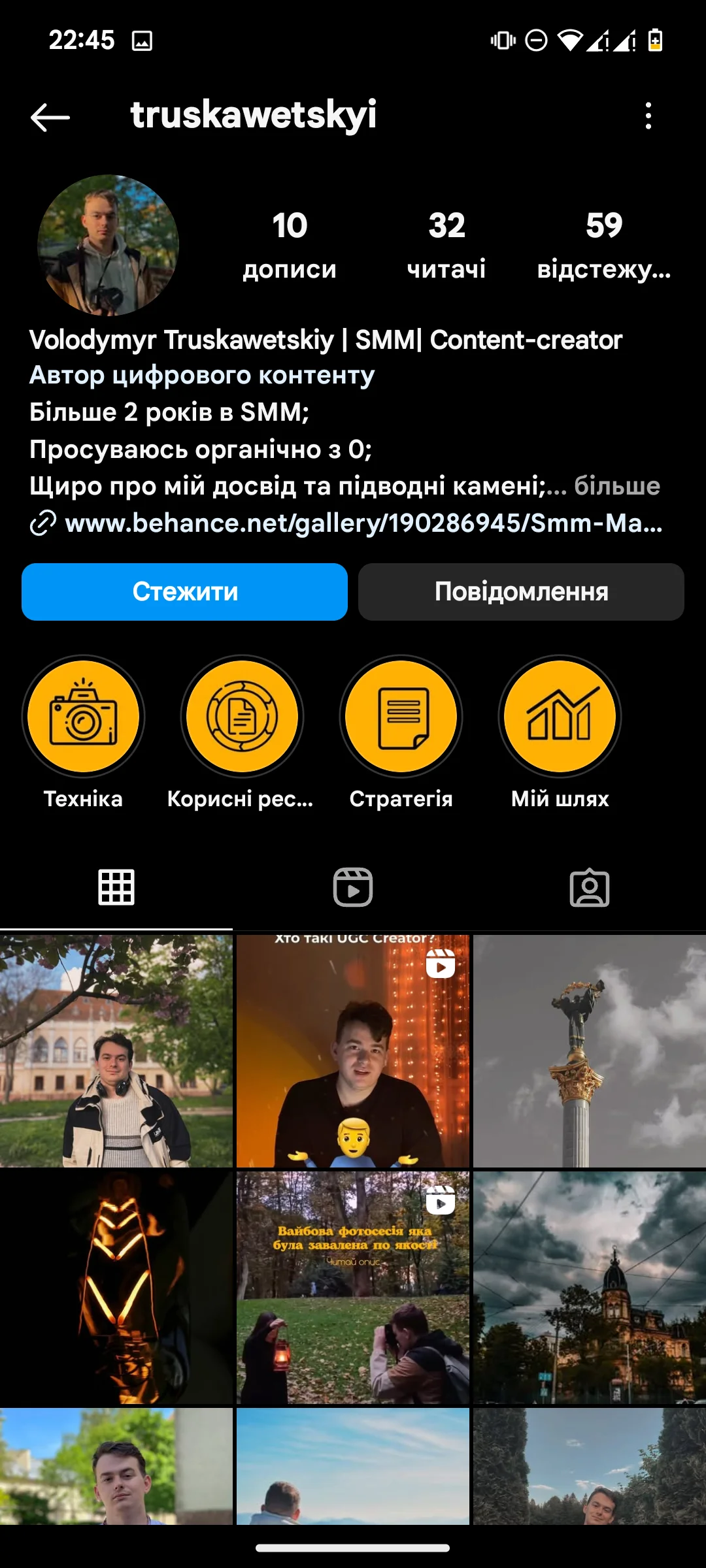Open the three-dot overflow menu
706x1568 pixels.
click(648, 116)
